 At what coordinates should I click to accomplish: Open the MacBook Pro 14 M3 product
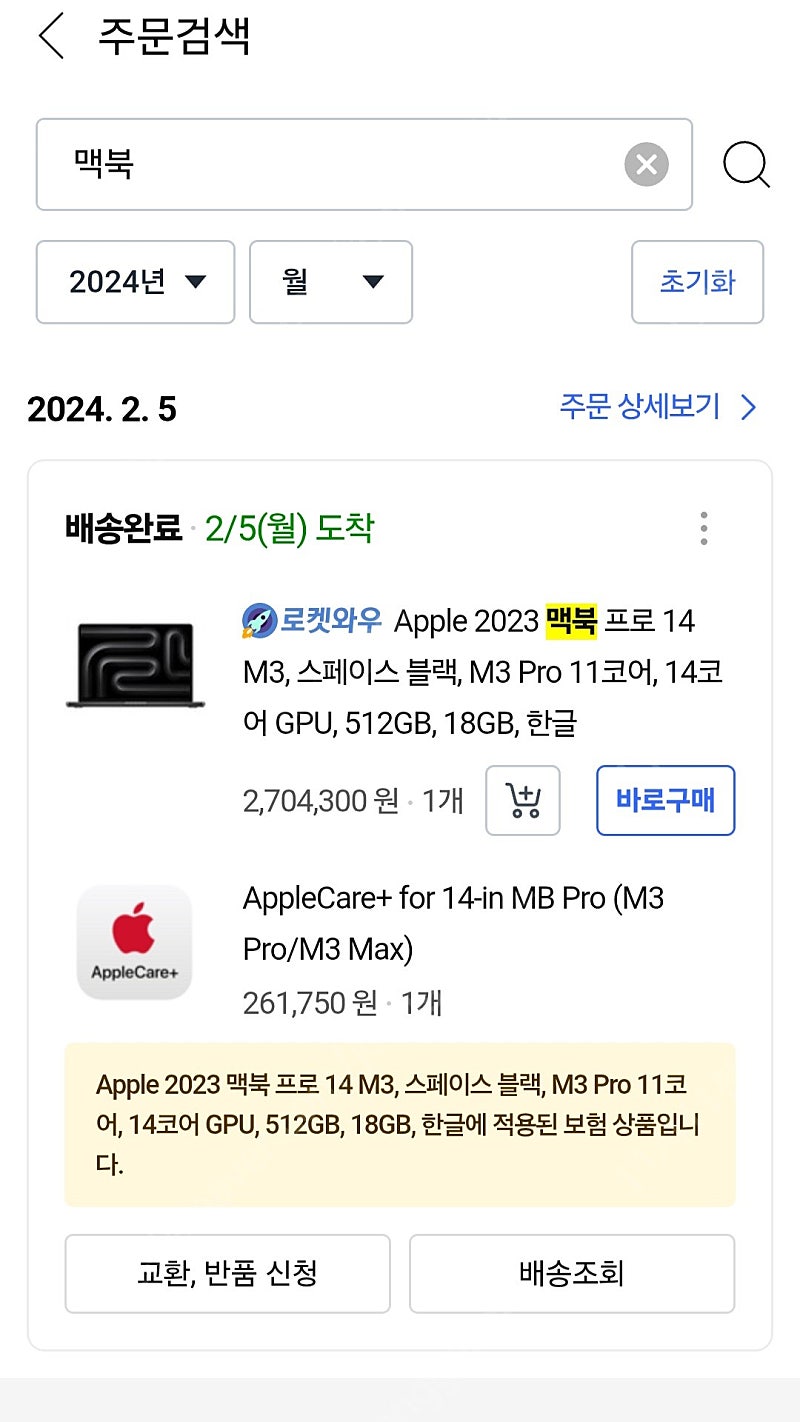(x=480, y=670)
